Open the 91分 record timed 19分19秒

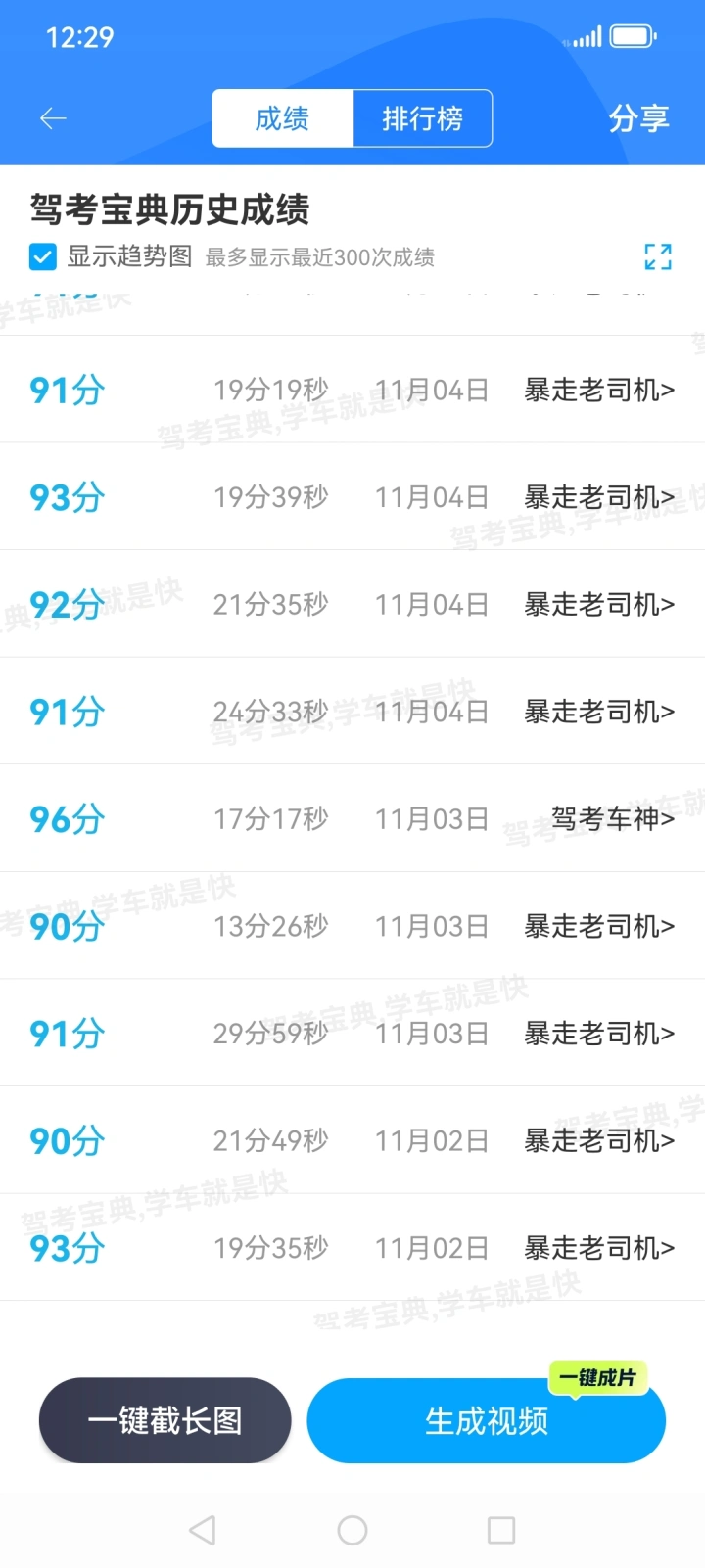[x=352, y=390]
